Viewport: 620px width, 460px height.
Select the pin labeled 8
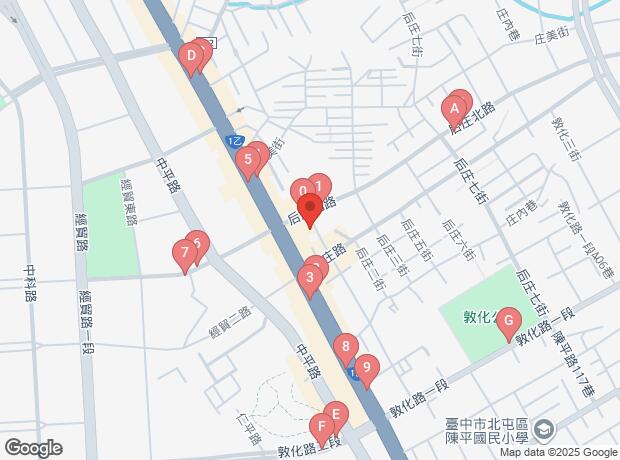click(345, 350)
